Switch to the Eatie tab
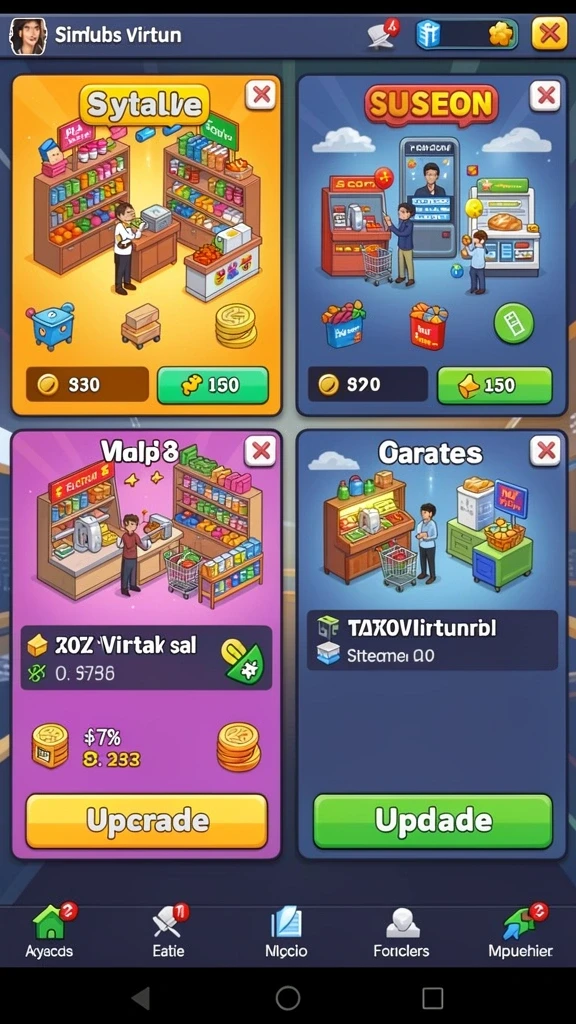Image resolution: width=576 pixels, height=1024 pixels. [x=169, y=931]
